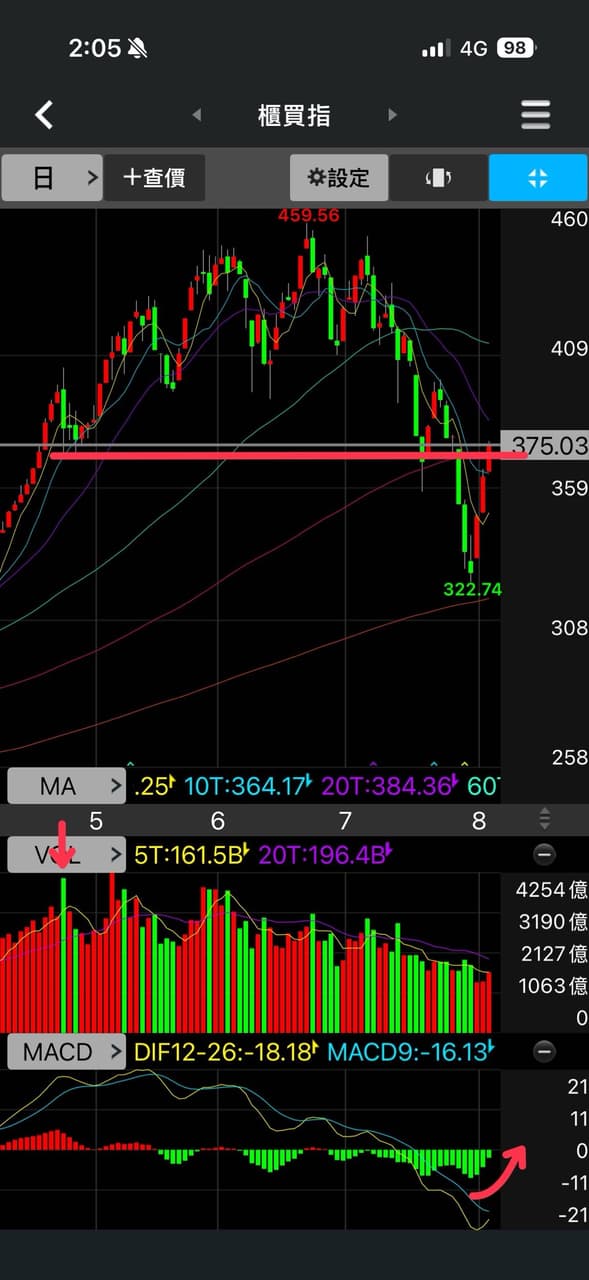Collapse the fullscreen chart view
This screenshot has width=589, height=1280.
[538, 178]
